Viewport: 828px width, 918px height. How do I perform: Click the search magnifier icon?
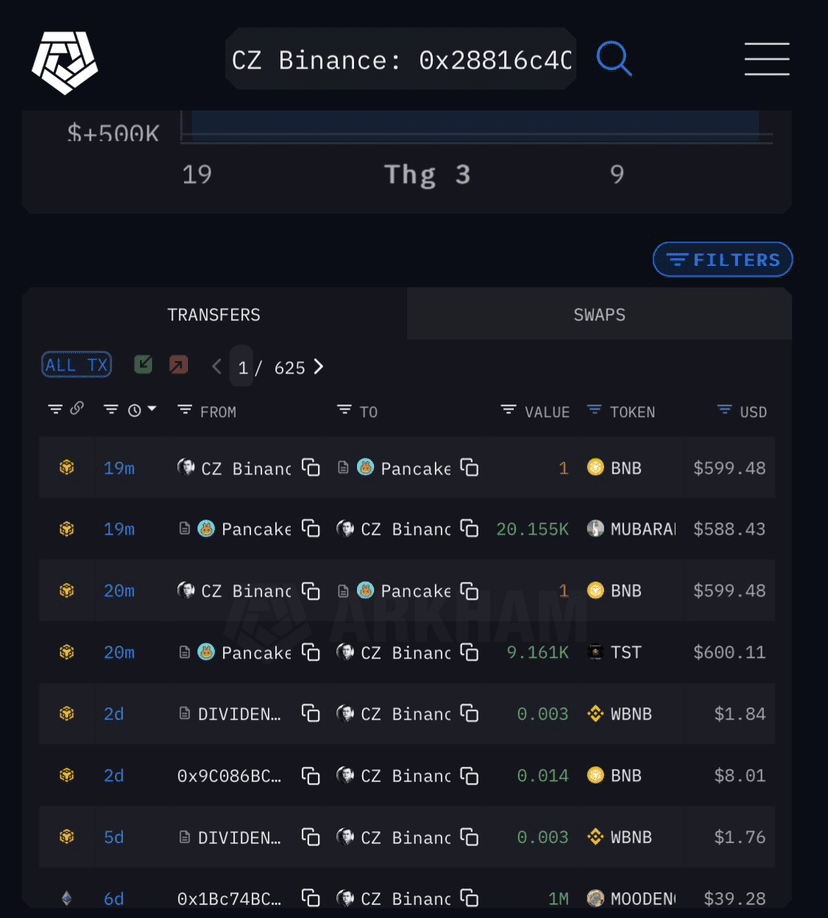point(614,59)
